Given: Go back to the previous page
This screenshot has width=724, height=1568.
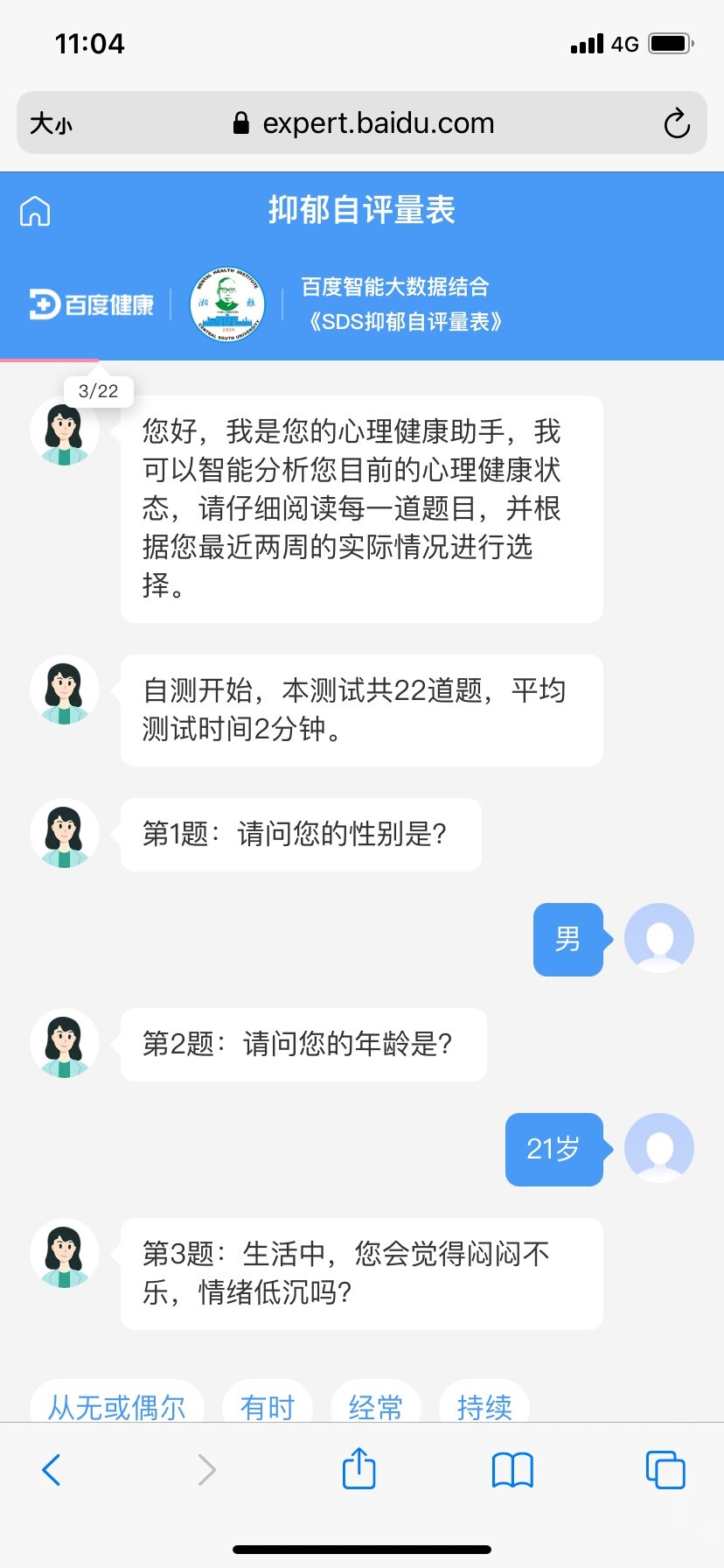Looking at the screenshot, I should click(x=52, y=1470).
